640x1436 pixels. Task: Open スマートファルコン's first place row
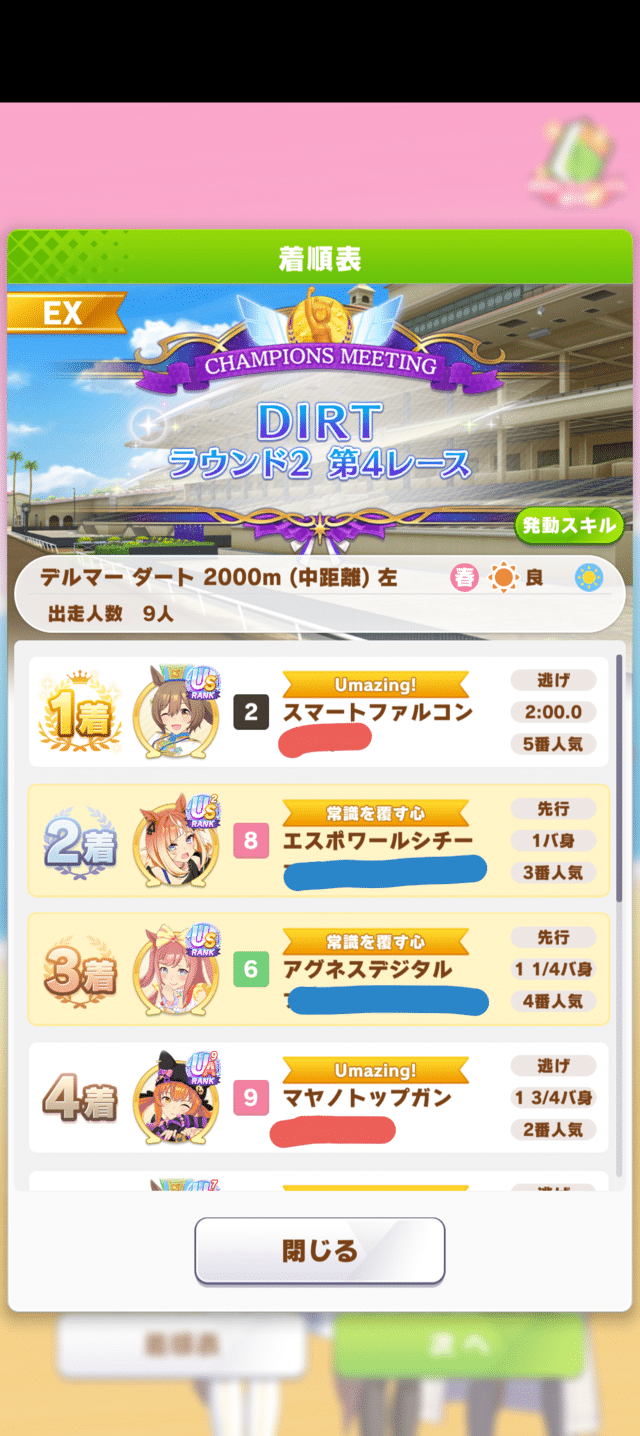(x=318, y=712)
